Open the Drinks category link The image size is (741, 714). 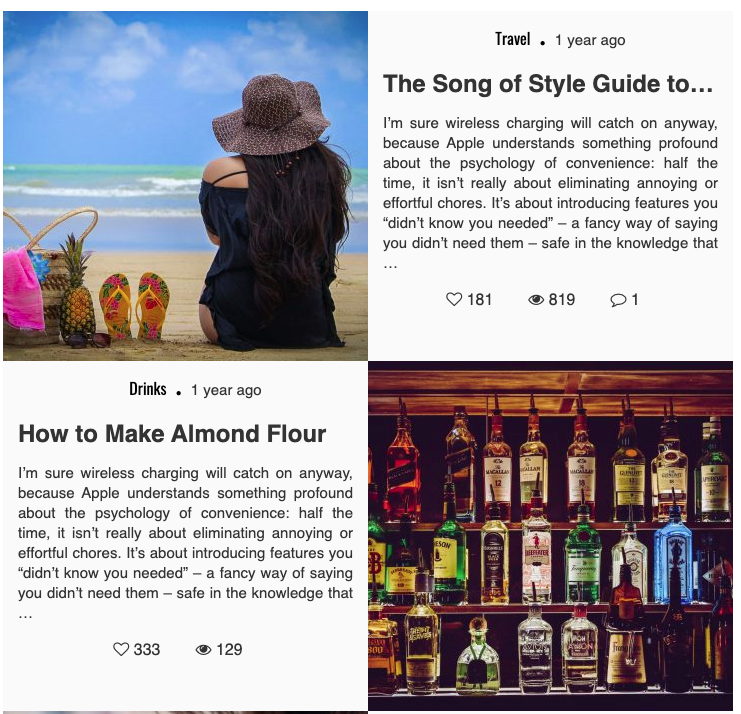point(148,389)
